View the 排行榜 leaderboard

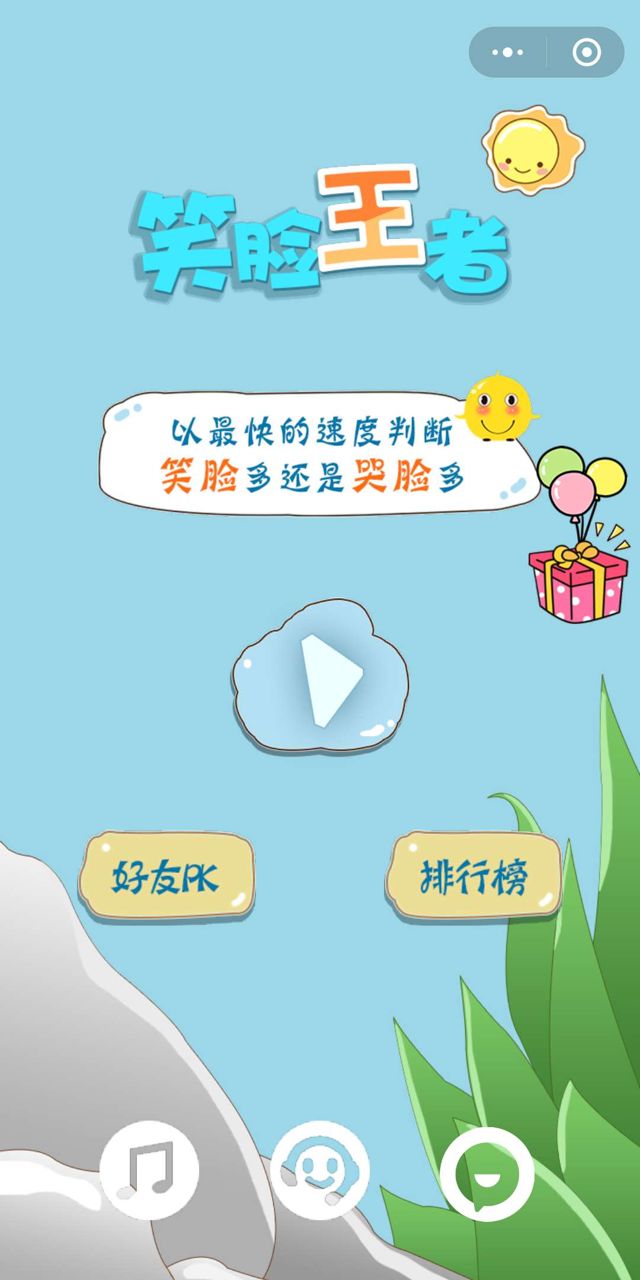point(473,875)
